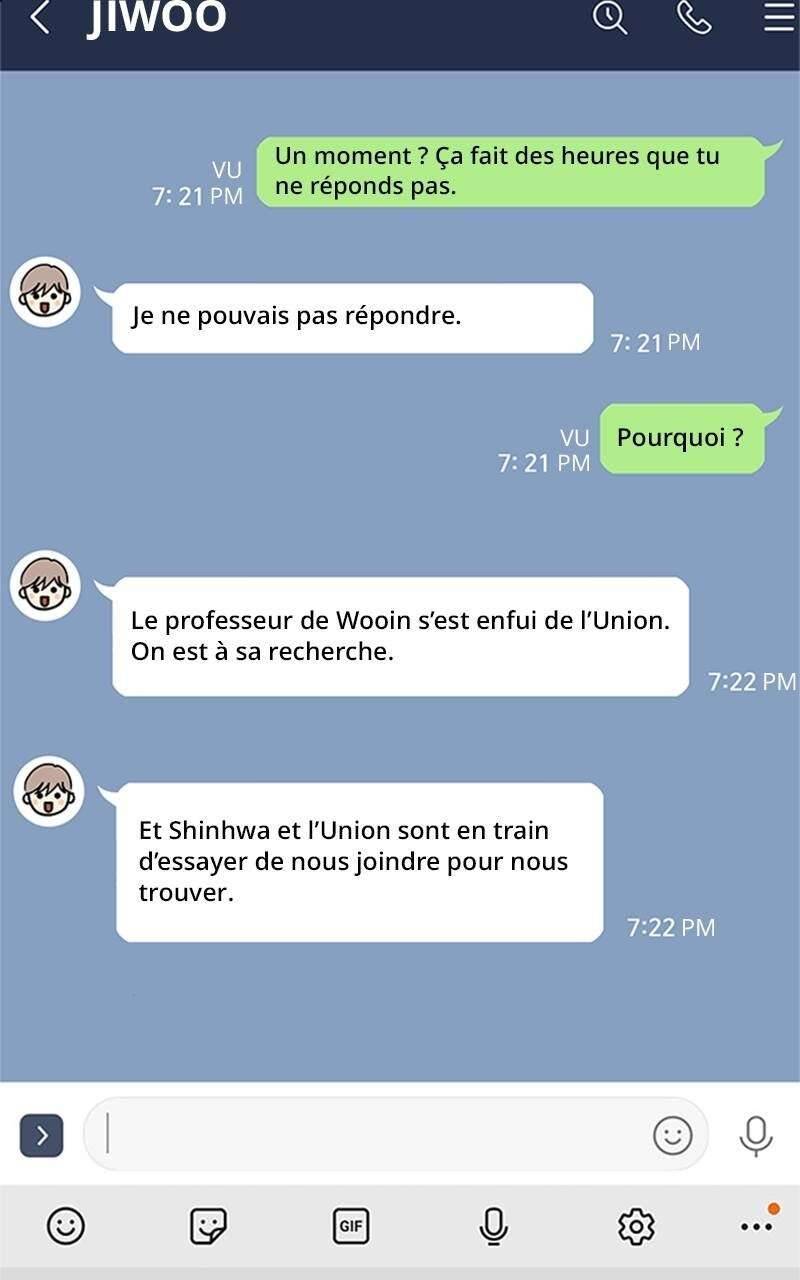The width and height of the screenshot is (800, 1280).
Task: Open the chat hamburger menu
Action: pos(779,17)
